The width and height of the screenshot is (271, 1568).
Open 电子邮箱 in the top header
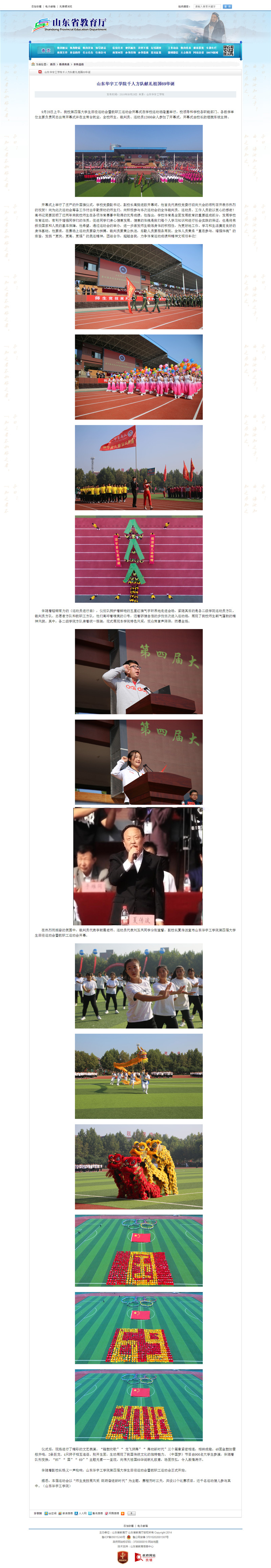50,7
